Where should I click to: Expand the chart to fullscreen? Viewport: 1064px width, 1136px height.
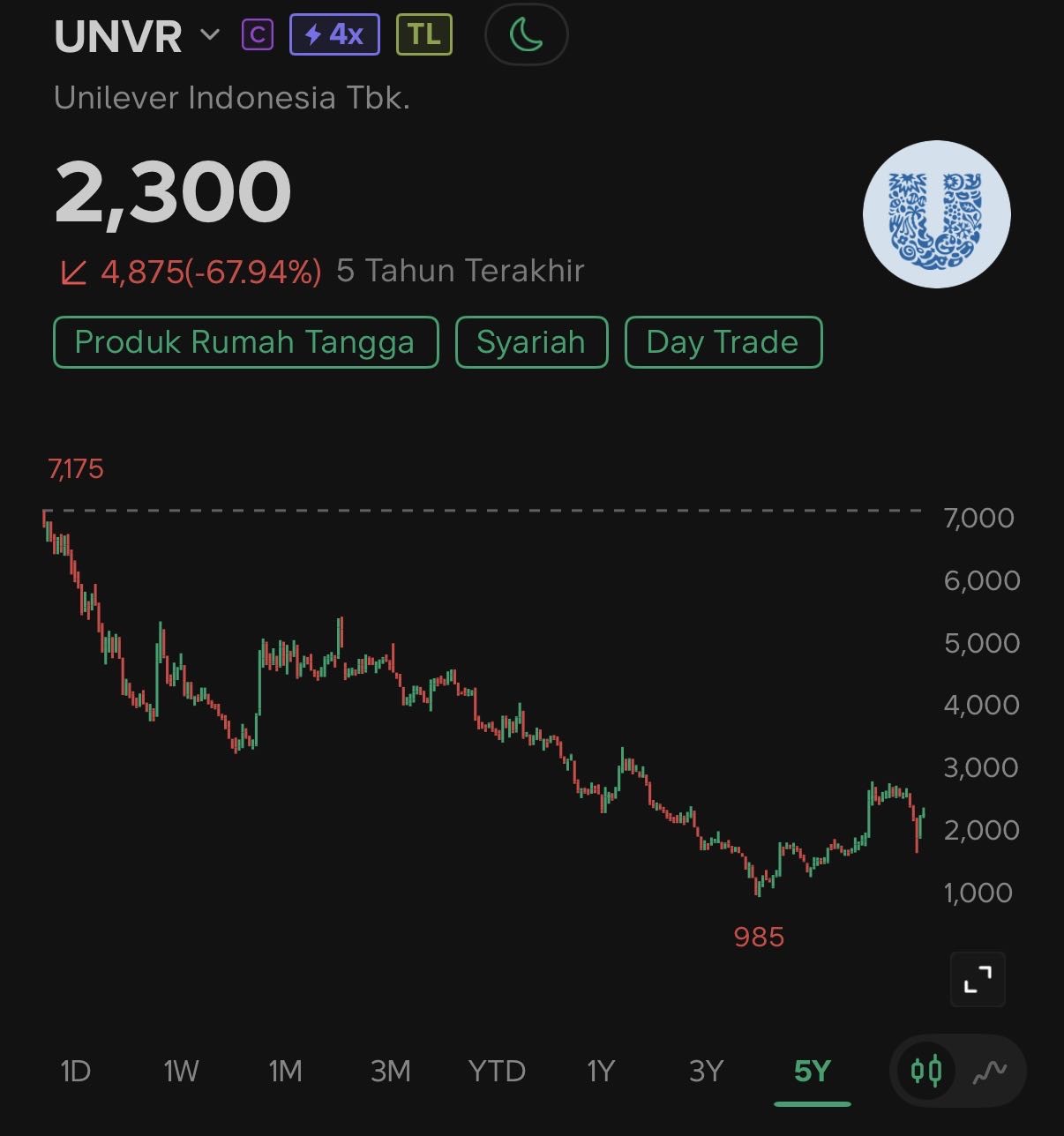click(978, 979)
